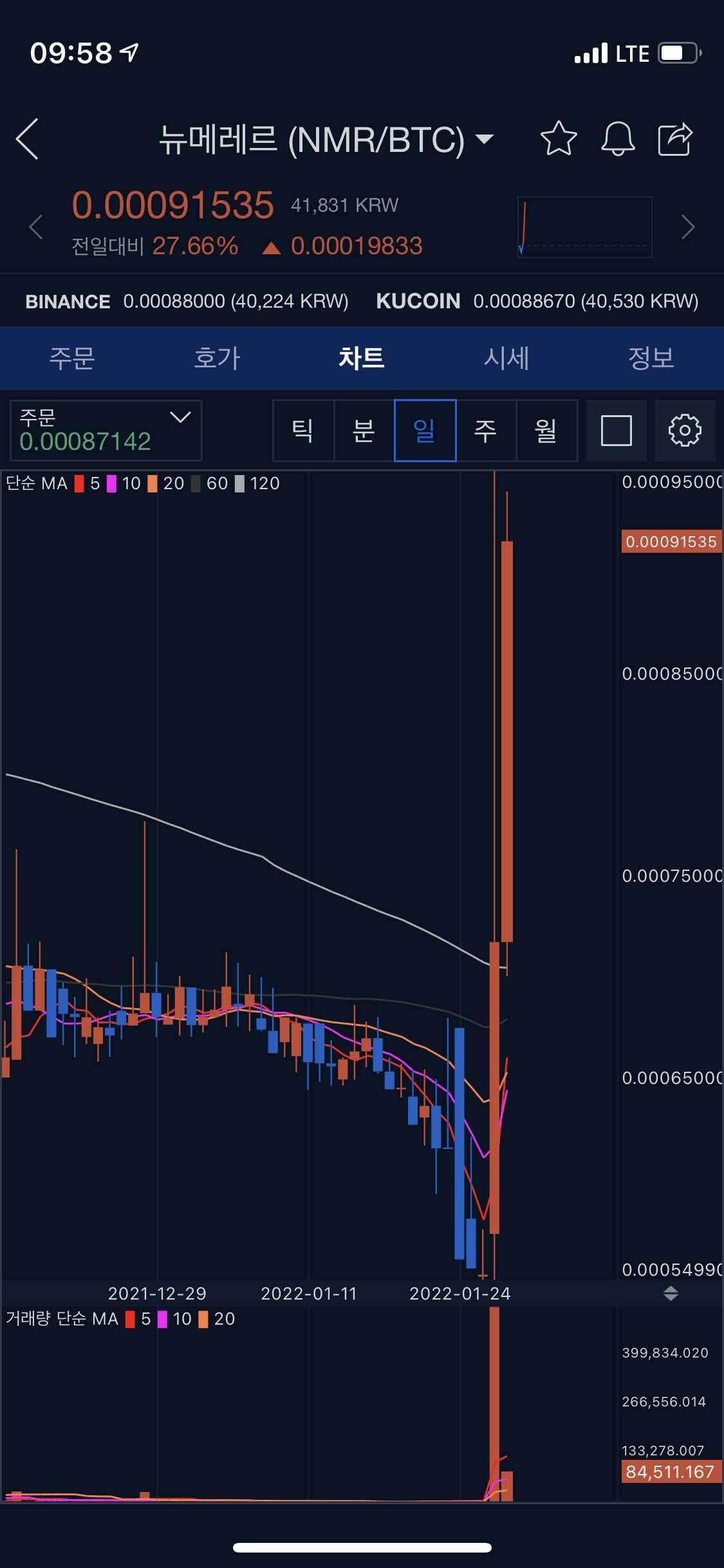Select the 차트 tab
Screen dimensions: 724x1568
coord(362,358)
